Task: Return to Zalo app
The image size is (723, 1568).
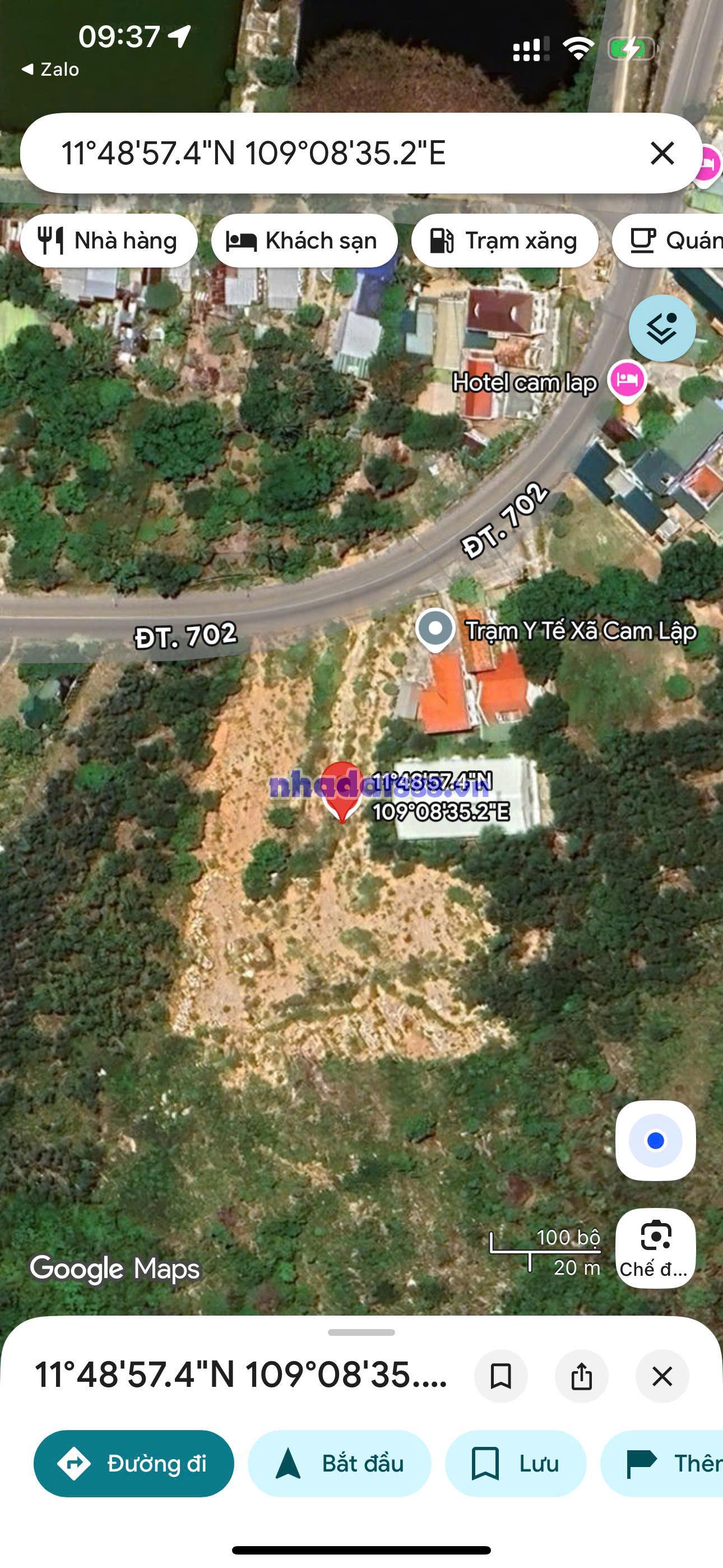Action: pos(51,70)
